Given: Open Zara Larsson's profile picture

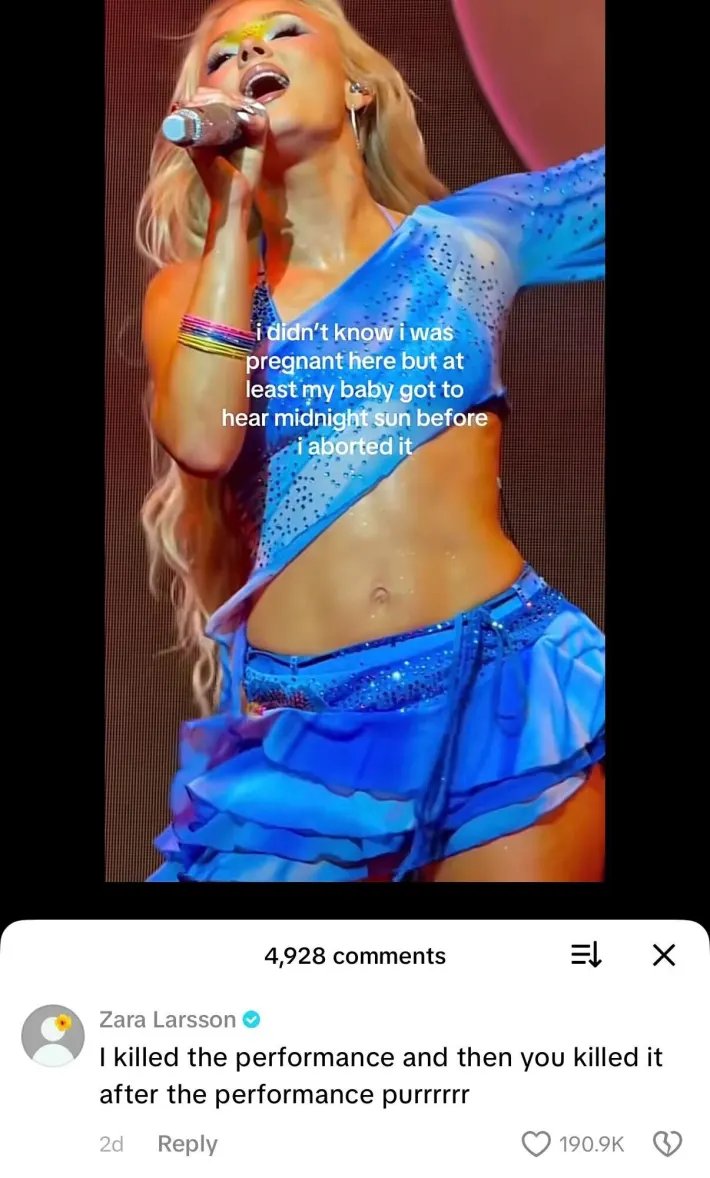Looking at the screenshot, I should 53,1035.
